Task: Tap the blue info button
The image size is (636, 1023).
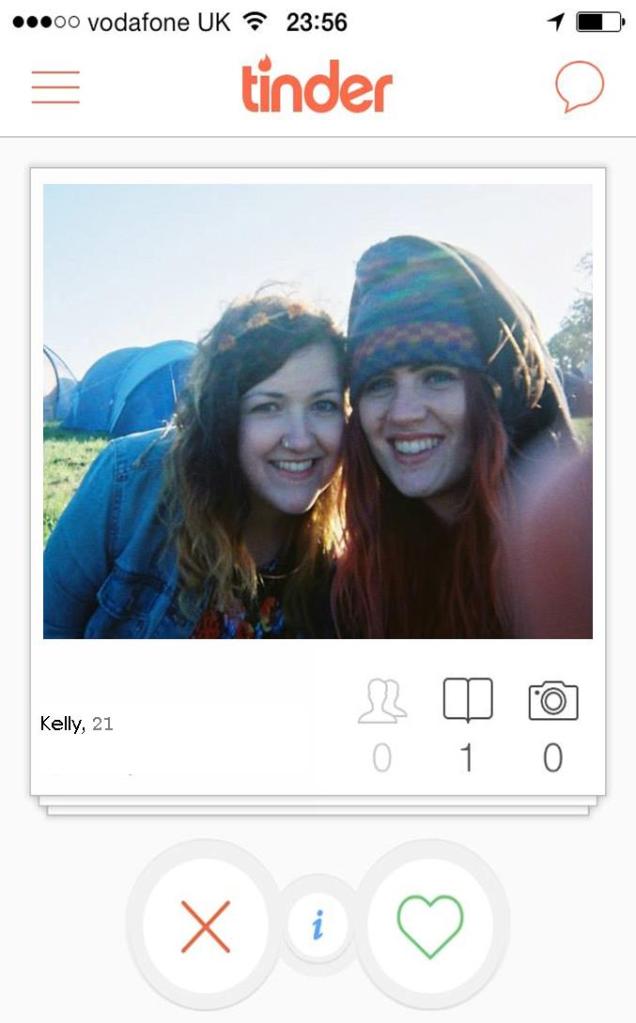Action: [x=318, y=926]
